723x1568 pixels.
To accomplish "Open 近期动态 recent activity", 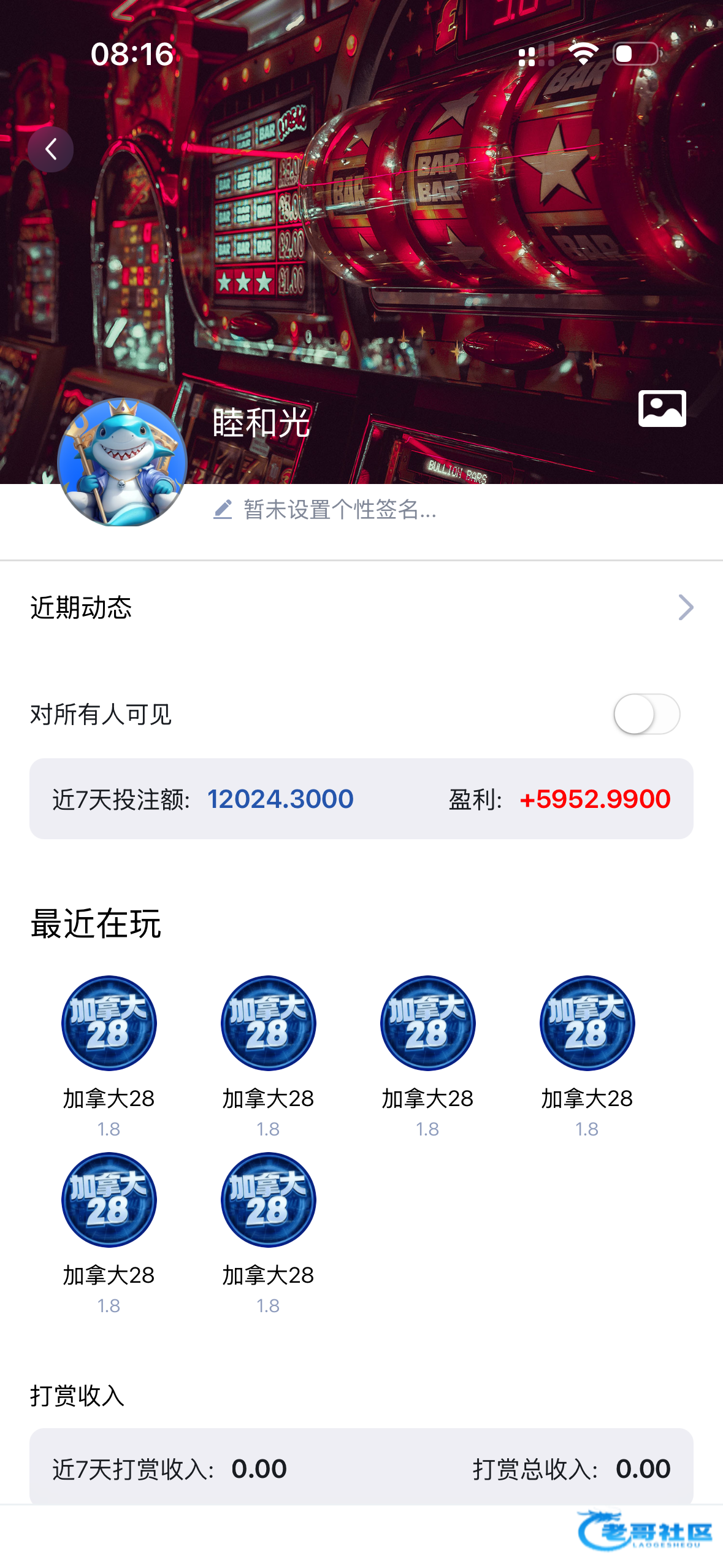I will 361,607.
